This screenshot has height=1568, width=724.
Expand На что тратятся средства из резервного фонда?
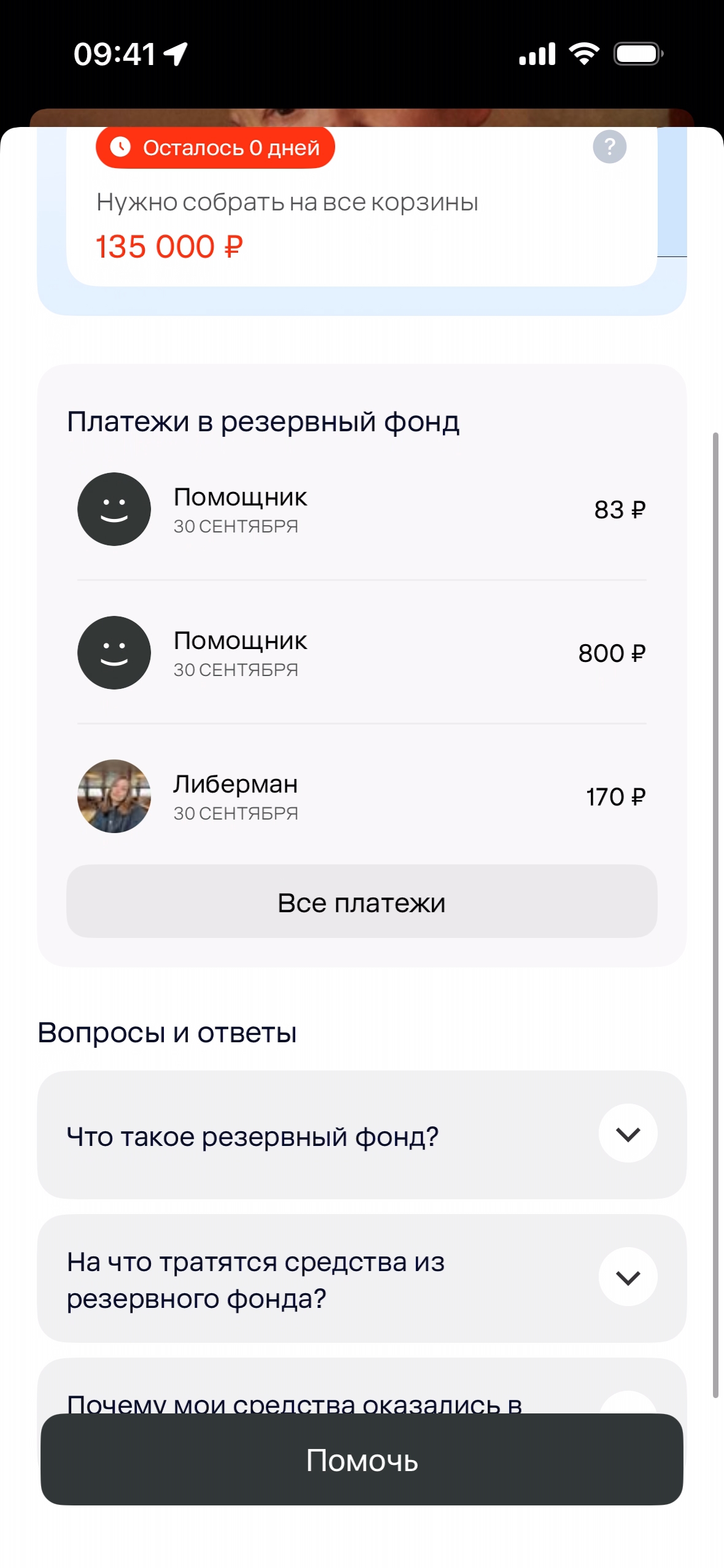628,1277
